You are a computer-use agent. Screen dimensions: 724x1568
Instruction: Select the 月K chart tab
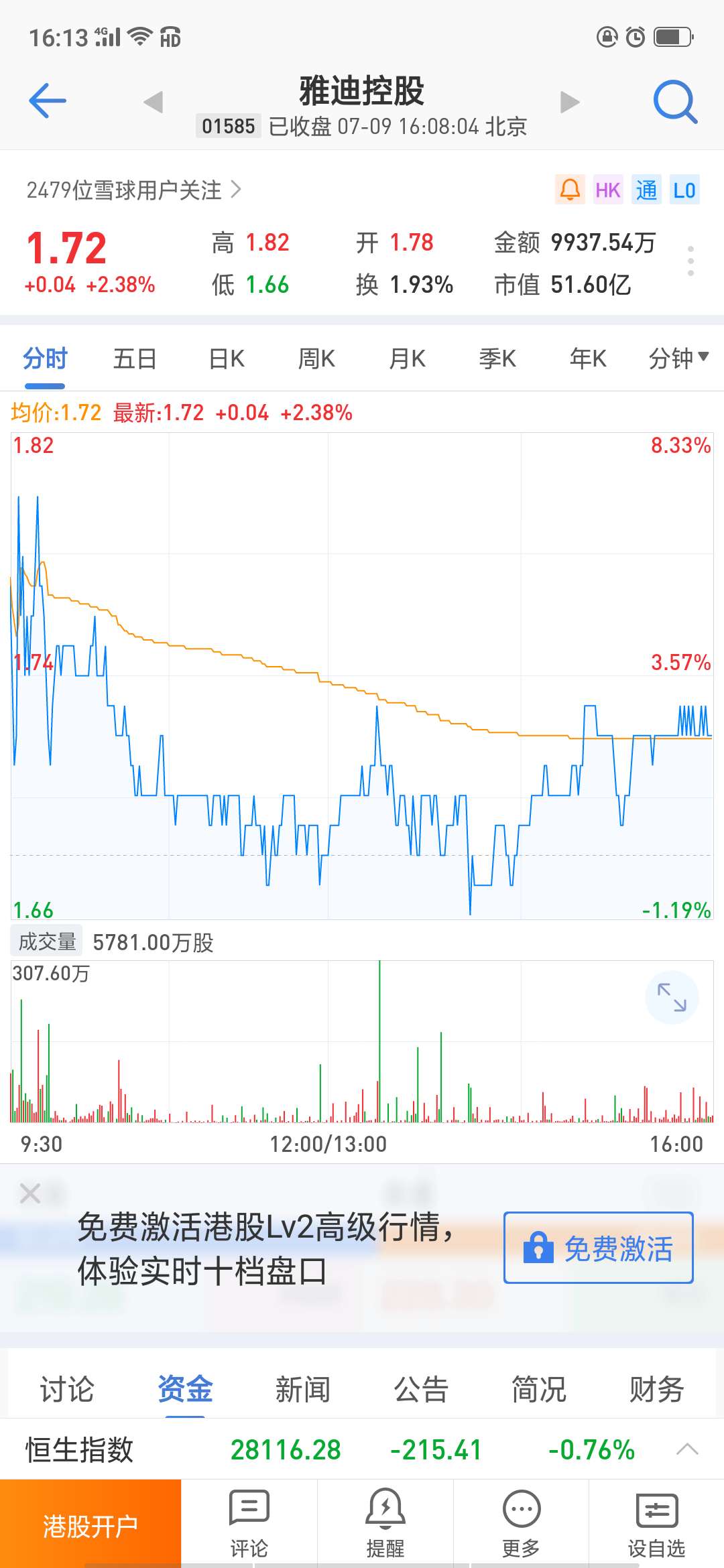click(x=408, y=359)
